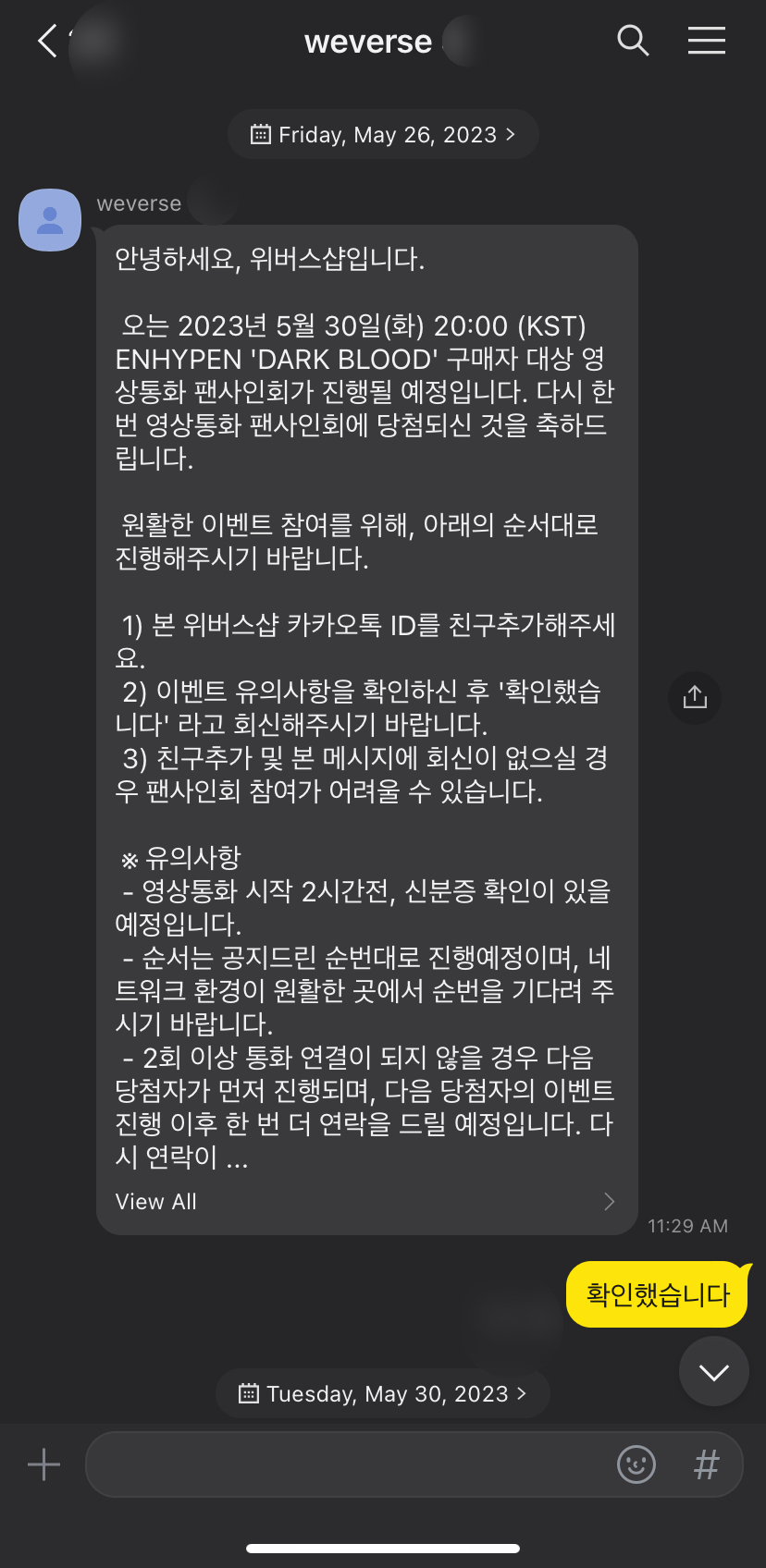Share the weverse message
The width and height of the screenshot is (766, 1568).
point(695,697)
